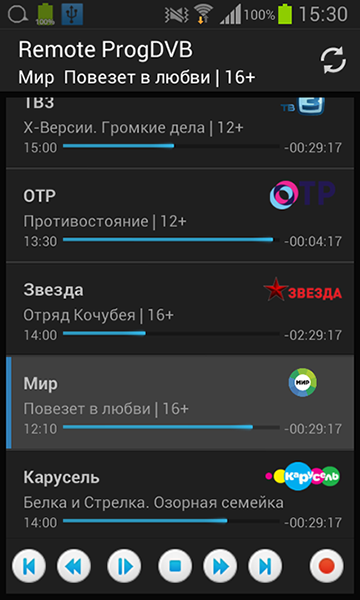Open the Звезда channel
The height and width of the screenshot is (600, 360).
(x=180, y=309)
